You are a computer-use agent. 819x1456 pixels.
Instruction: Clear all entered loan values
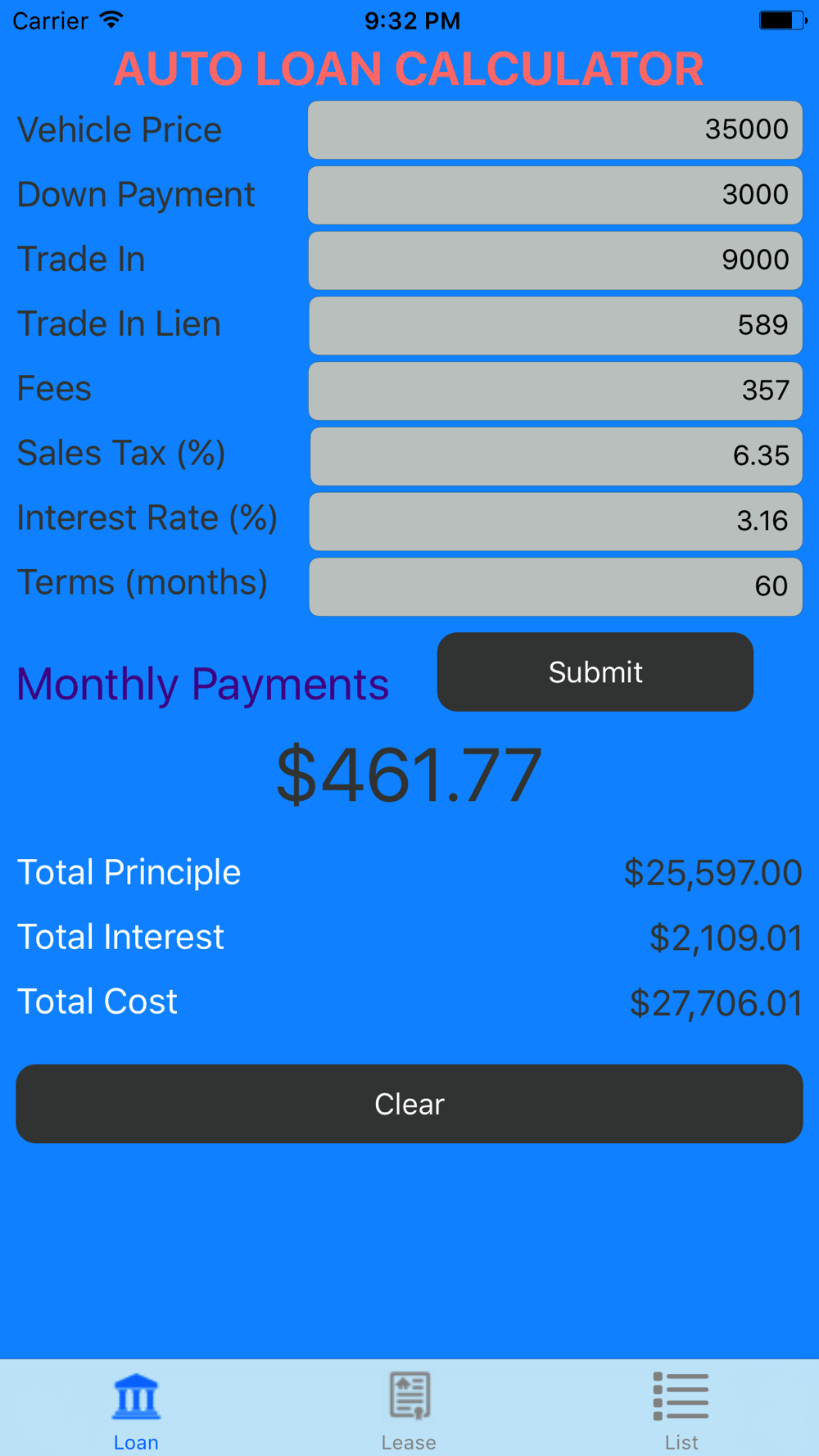(x=409, y=1104)
